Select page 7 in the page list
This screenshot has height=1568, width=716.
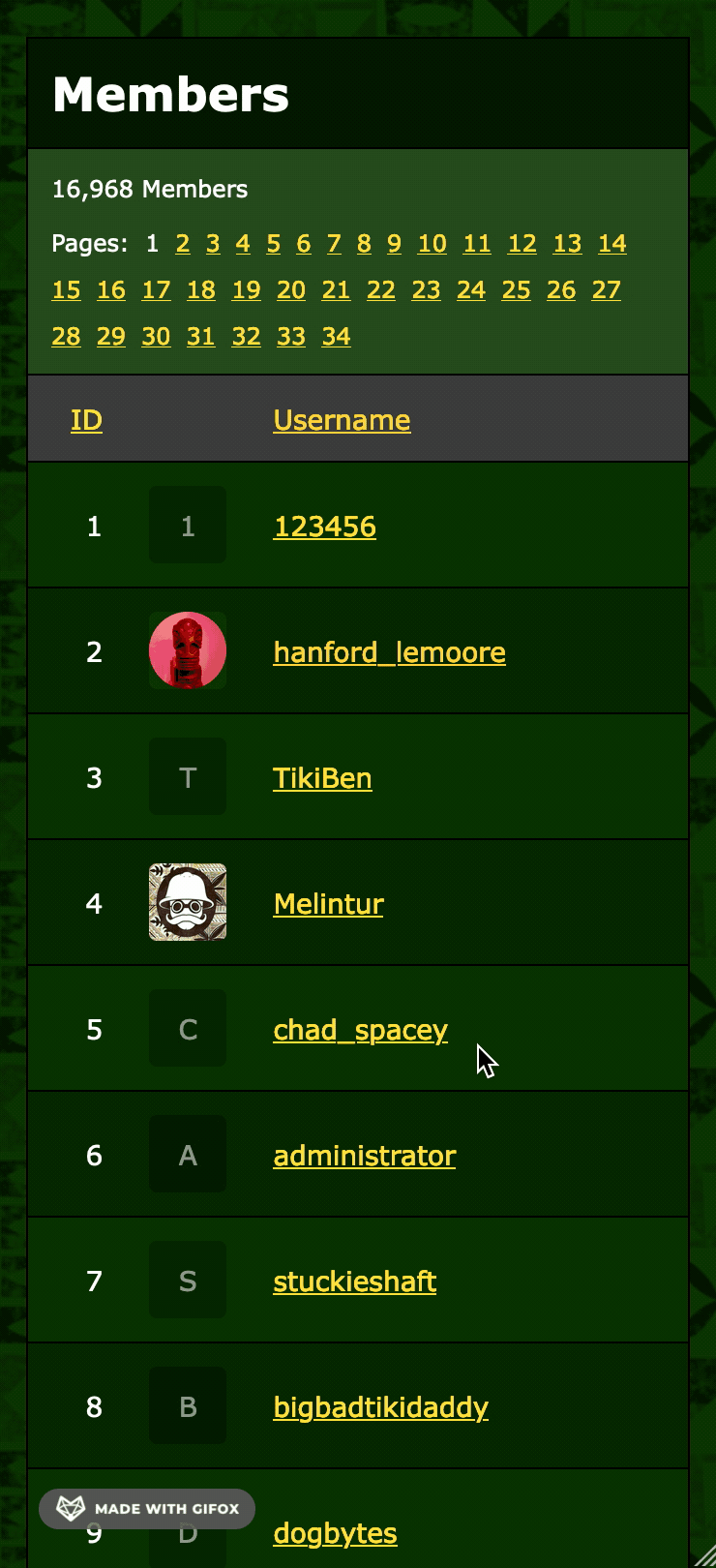334,244
